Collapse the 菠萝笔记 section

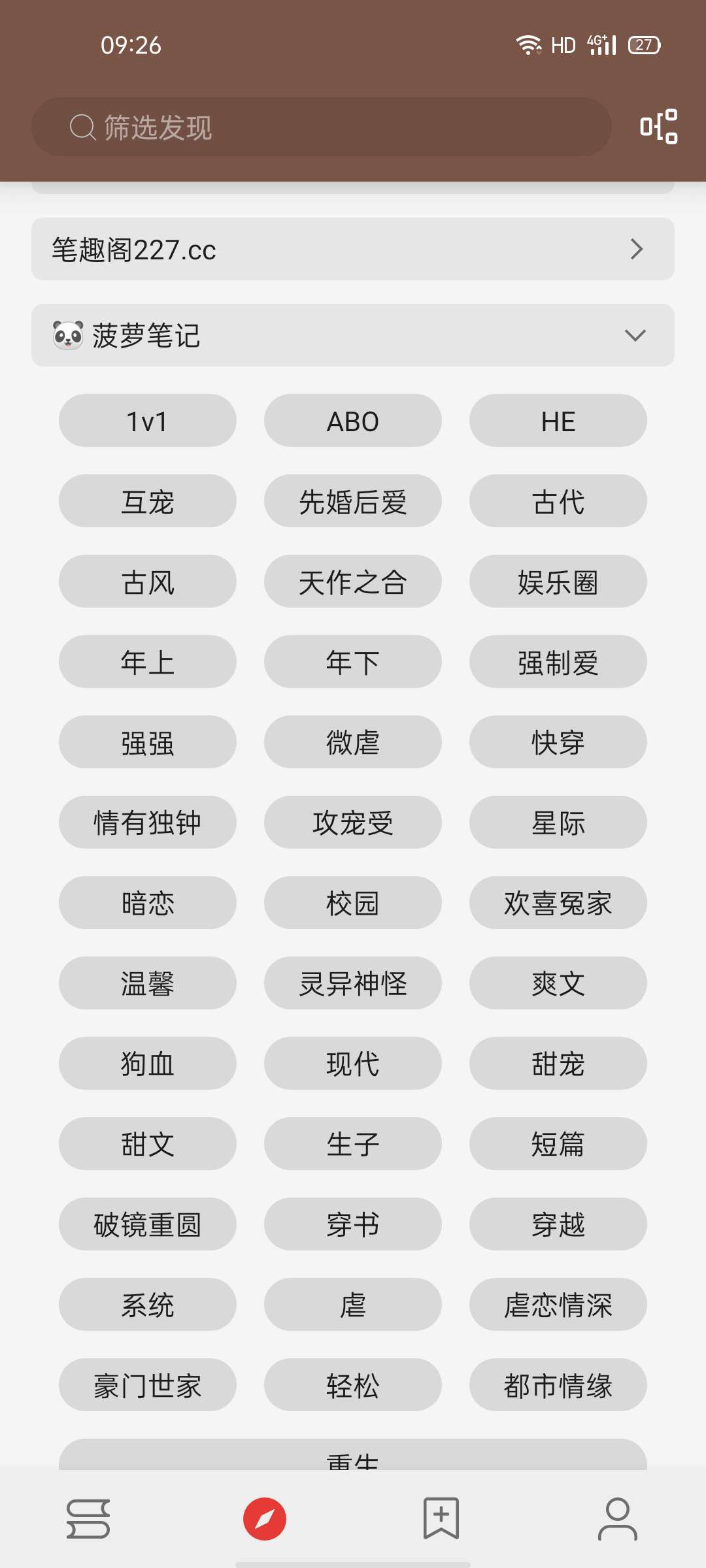pos(635,335)
